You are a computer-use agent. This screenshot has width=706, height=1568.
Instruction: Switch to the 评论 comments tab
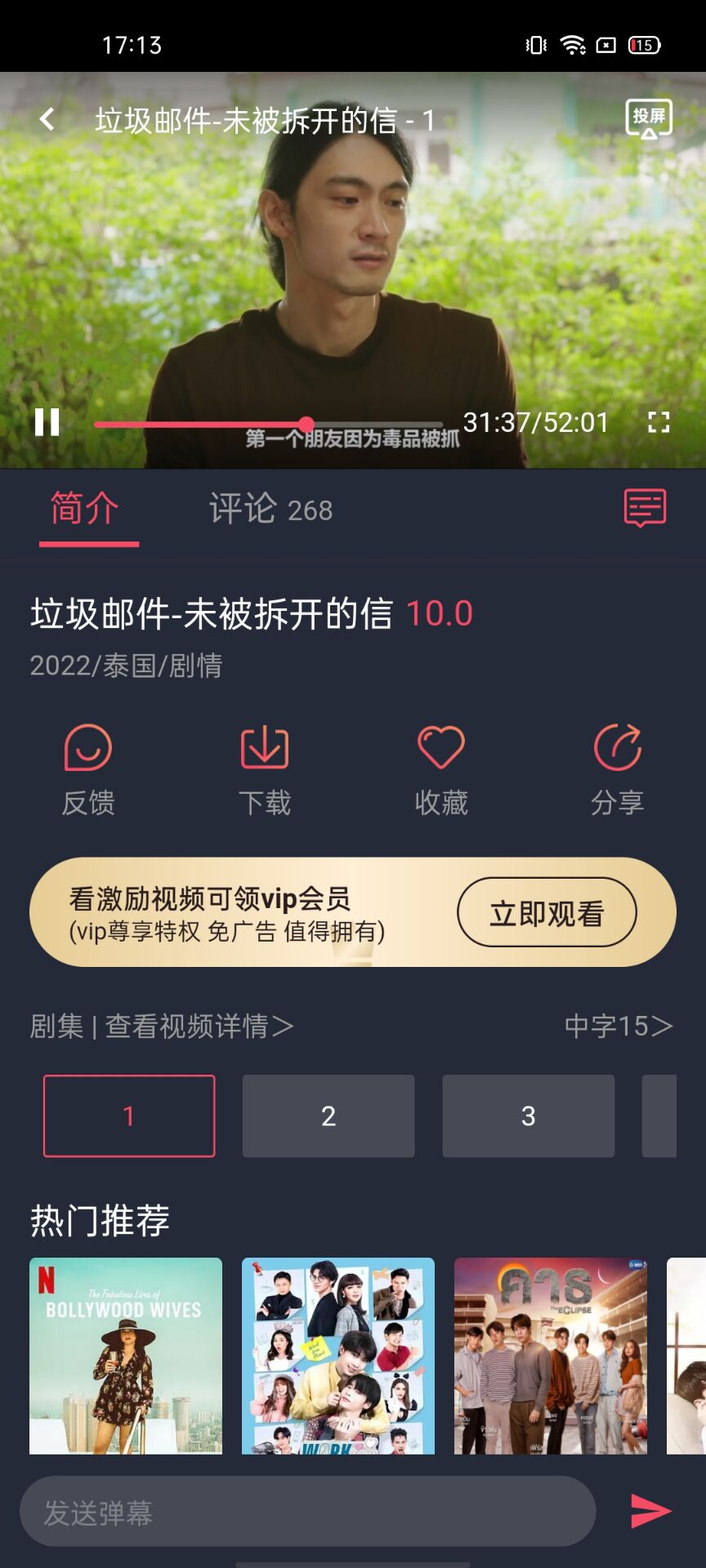point(270,510)
